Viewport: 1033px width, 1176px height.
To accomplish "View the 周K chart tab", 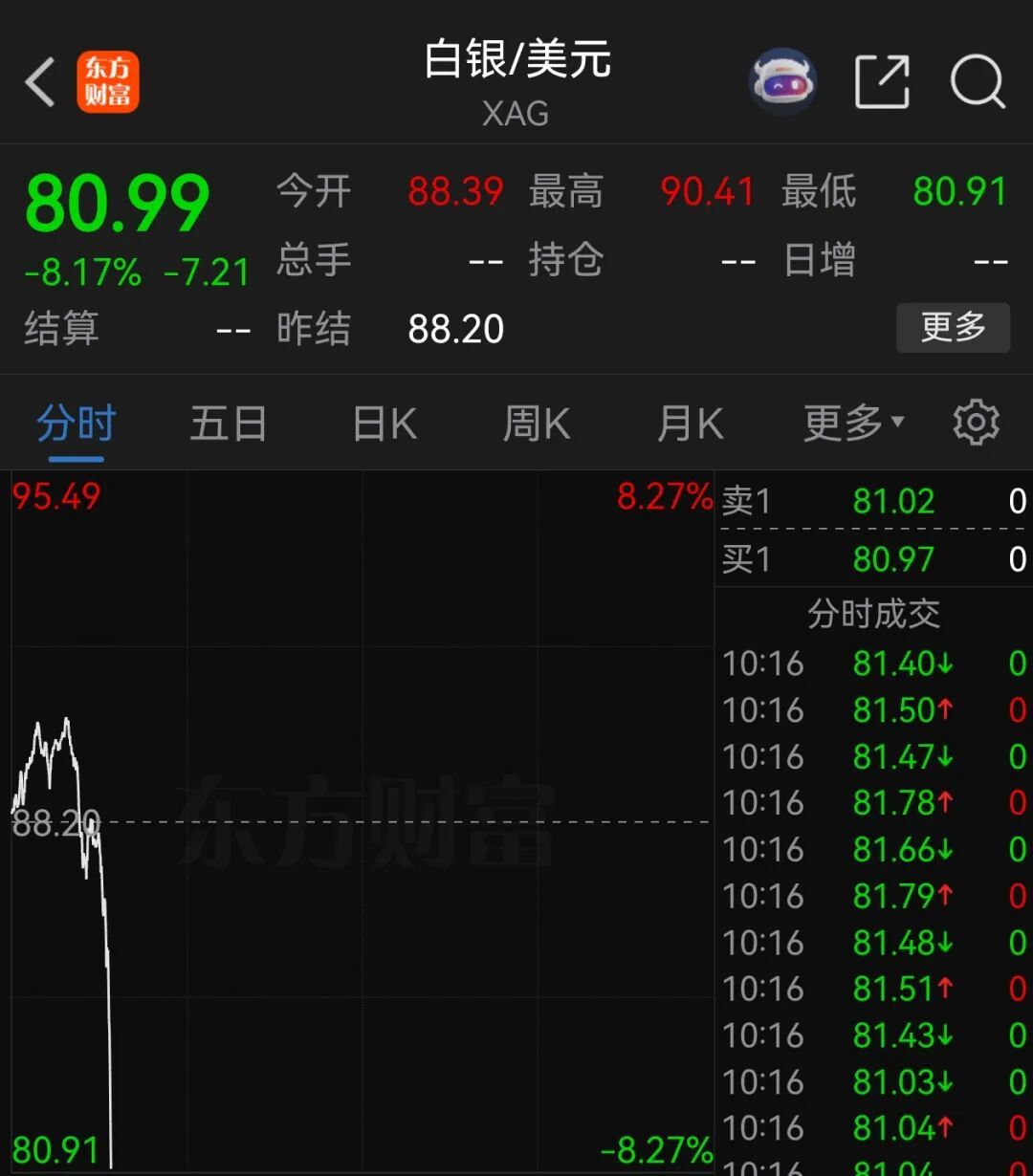I will coord(537,424).
